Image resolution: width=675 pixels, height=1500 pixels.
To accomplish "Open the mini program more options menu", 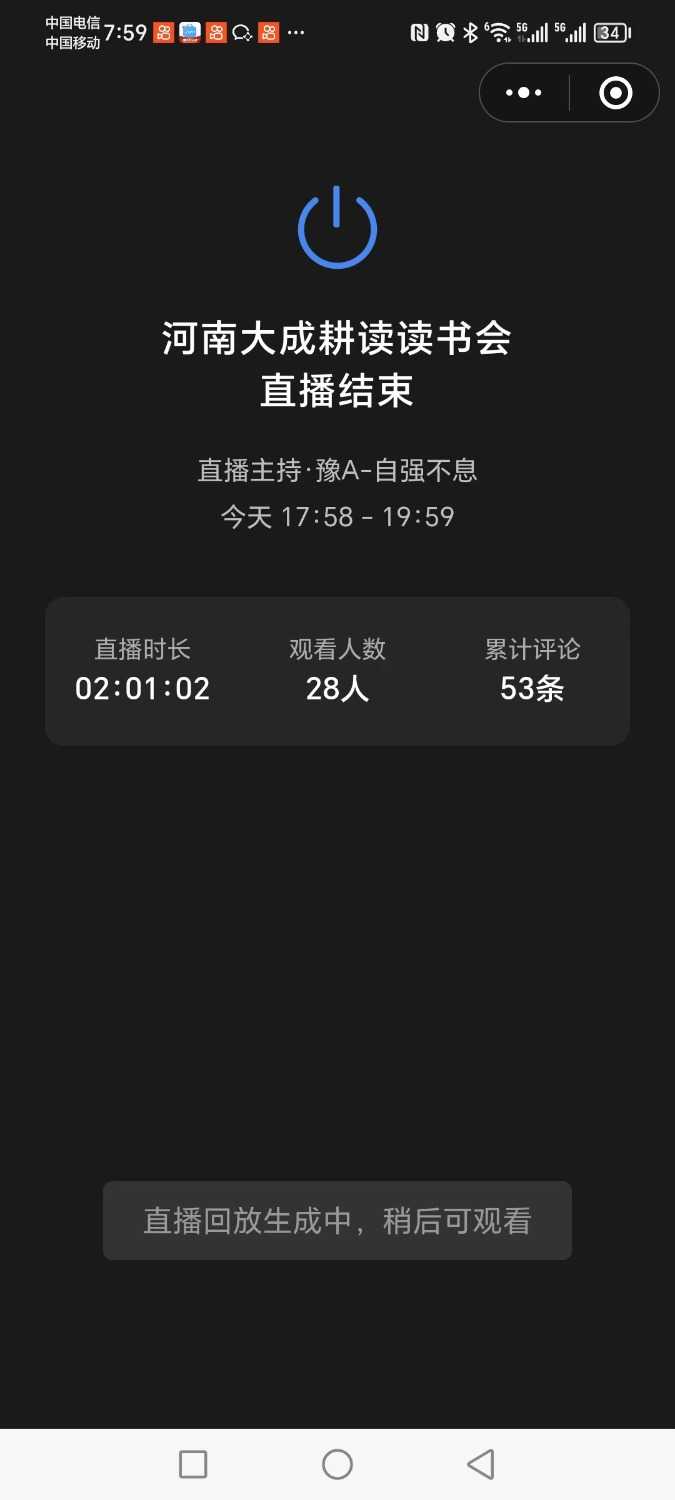I will pos(524,93).
